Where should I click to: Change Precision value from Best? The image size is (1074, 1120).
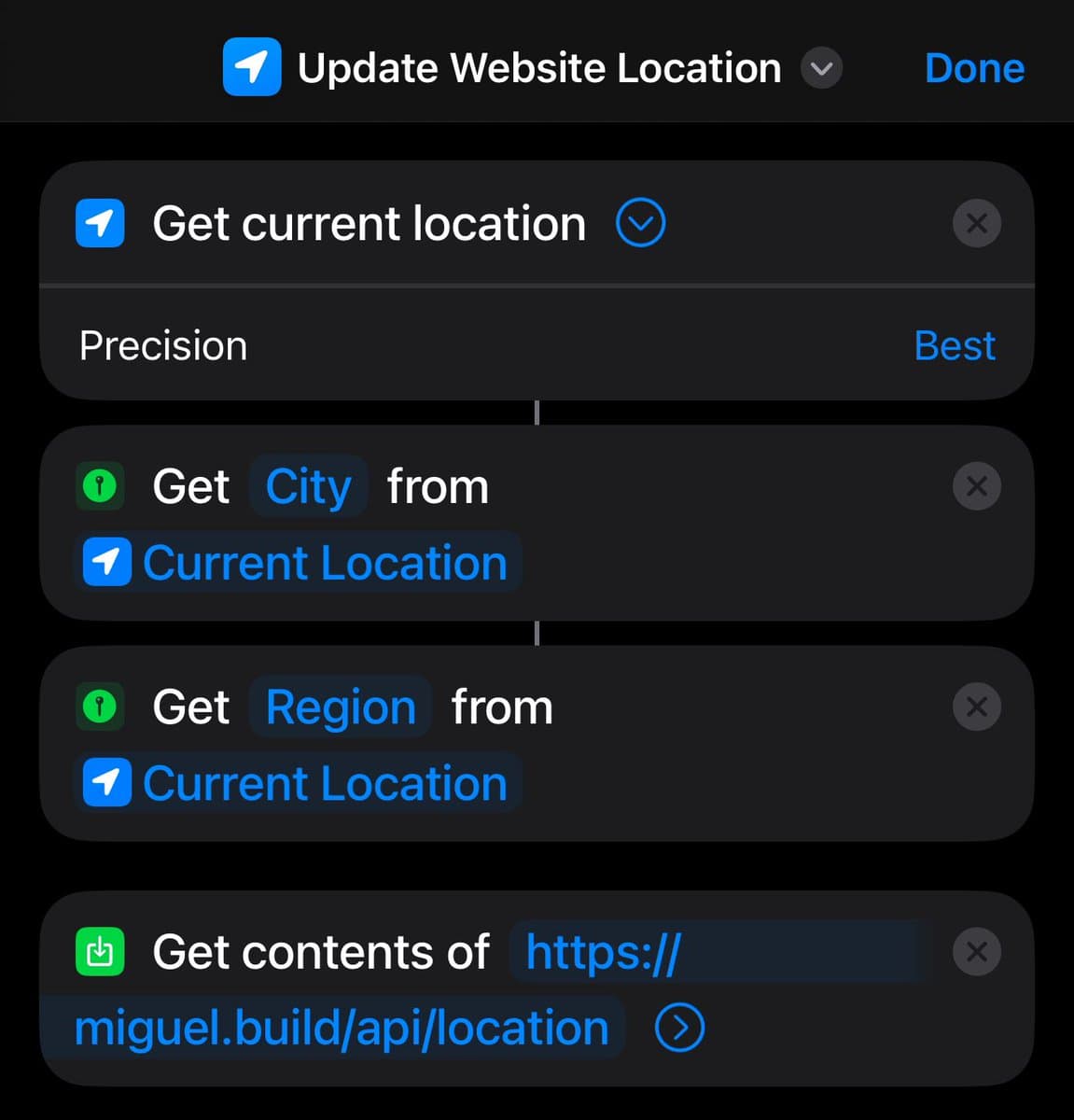(x=954, y=346)
